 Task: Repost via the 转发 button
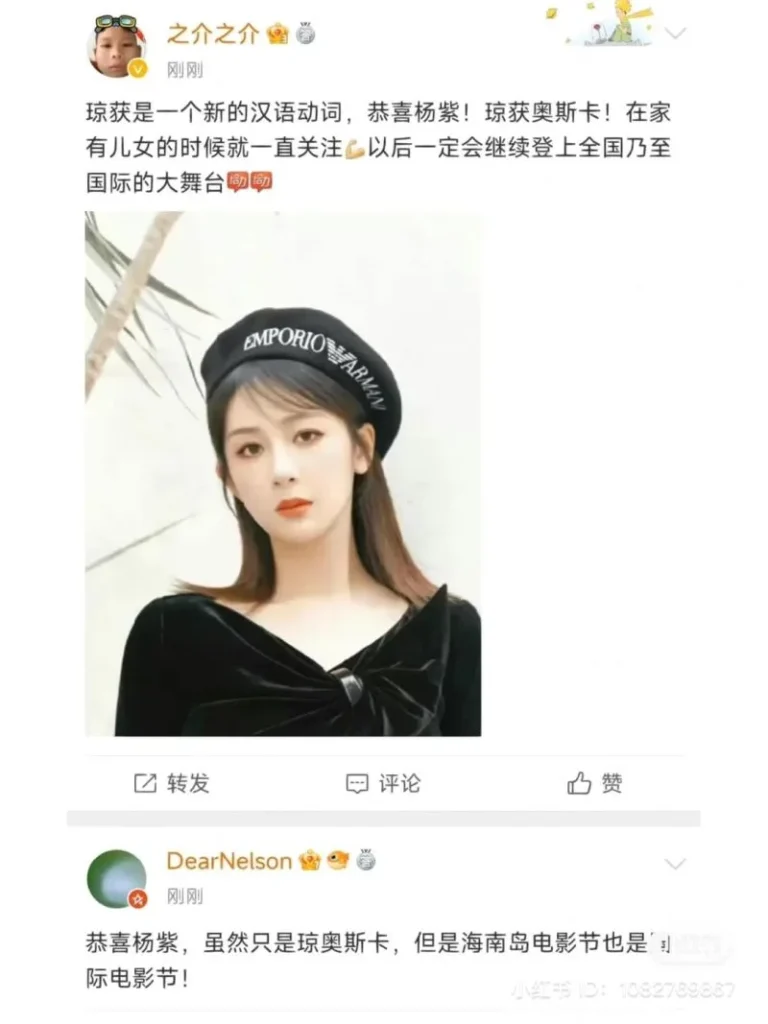point(172,783)
